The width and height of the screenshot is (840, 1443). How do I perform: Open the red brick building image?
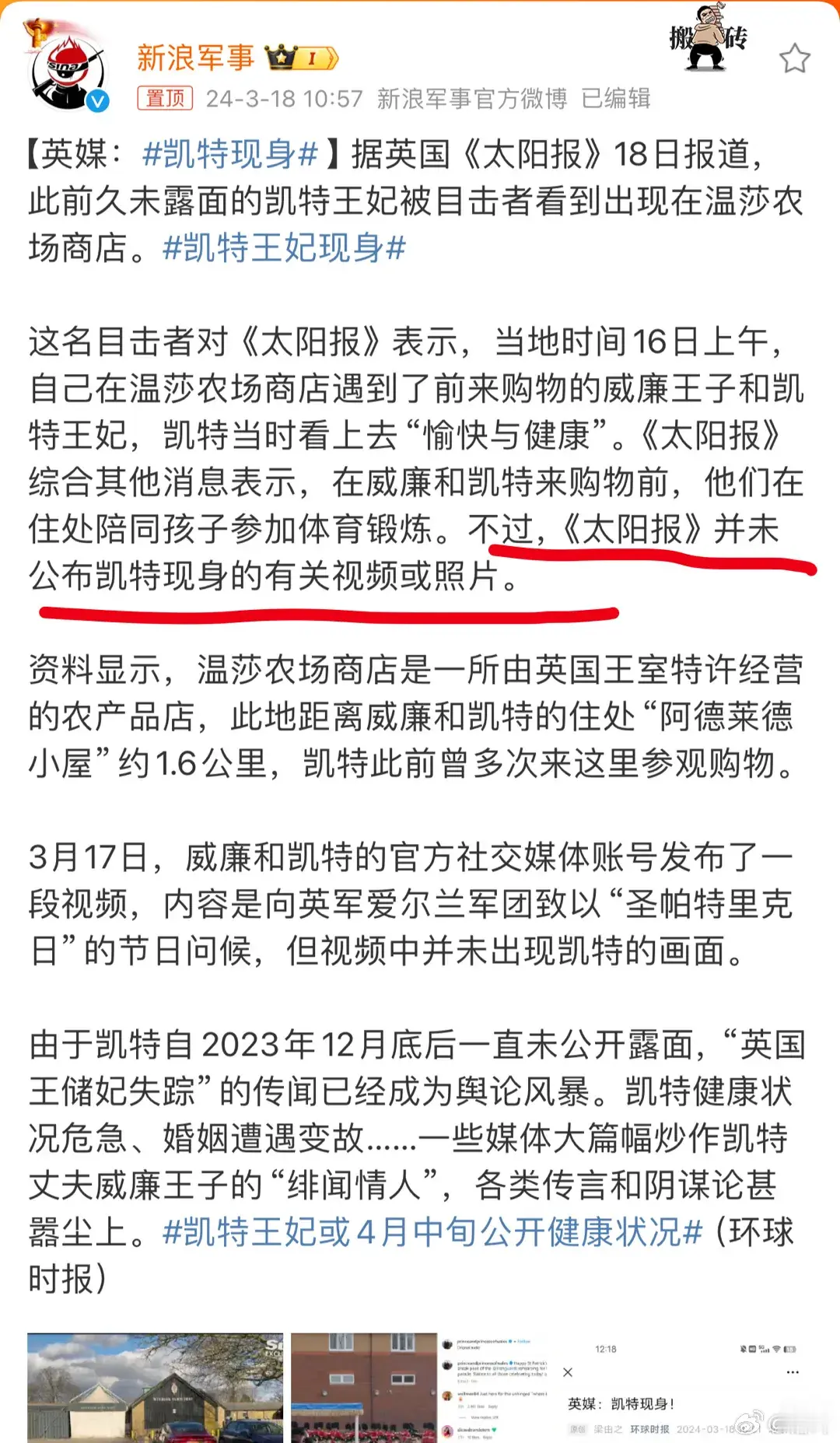tap(363, 1387)
